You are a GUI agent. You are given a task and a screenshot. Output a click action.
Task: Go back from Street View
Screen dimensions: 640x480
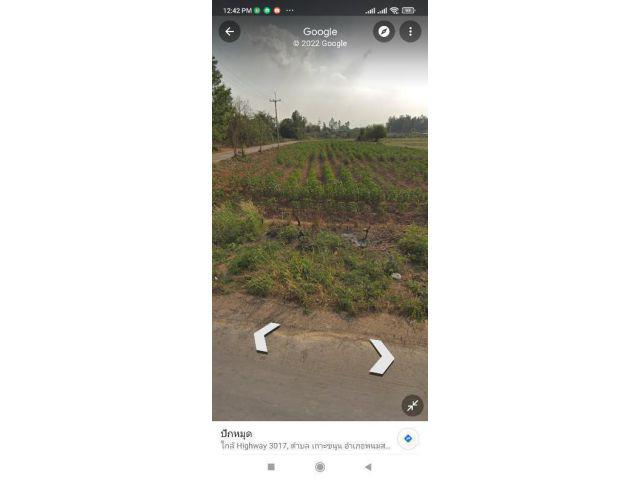pyautogui.click(x=229, y=31)
